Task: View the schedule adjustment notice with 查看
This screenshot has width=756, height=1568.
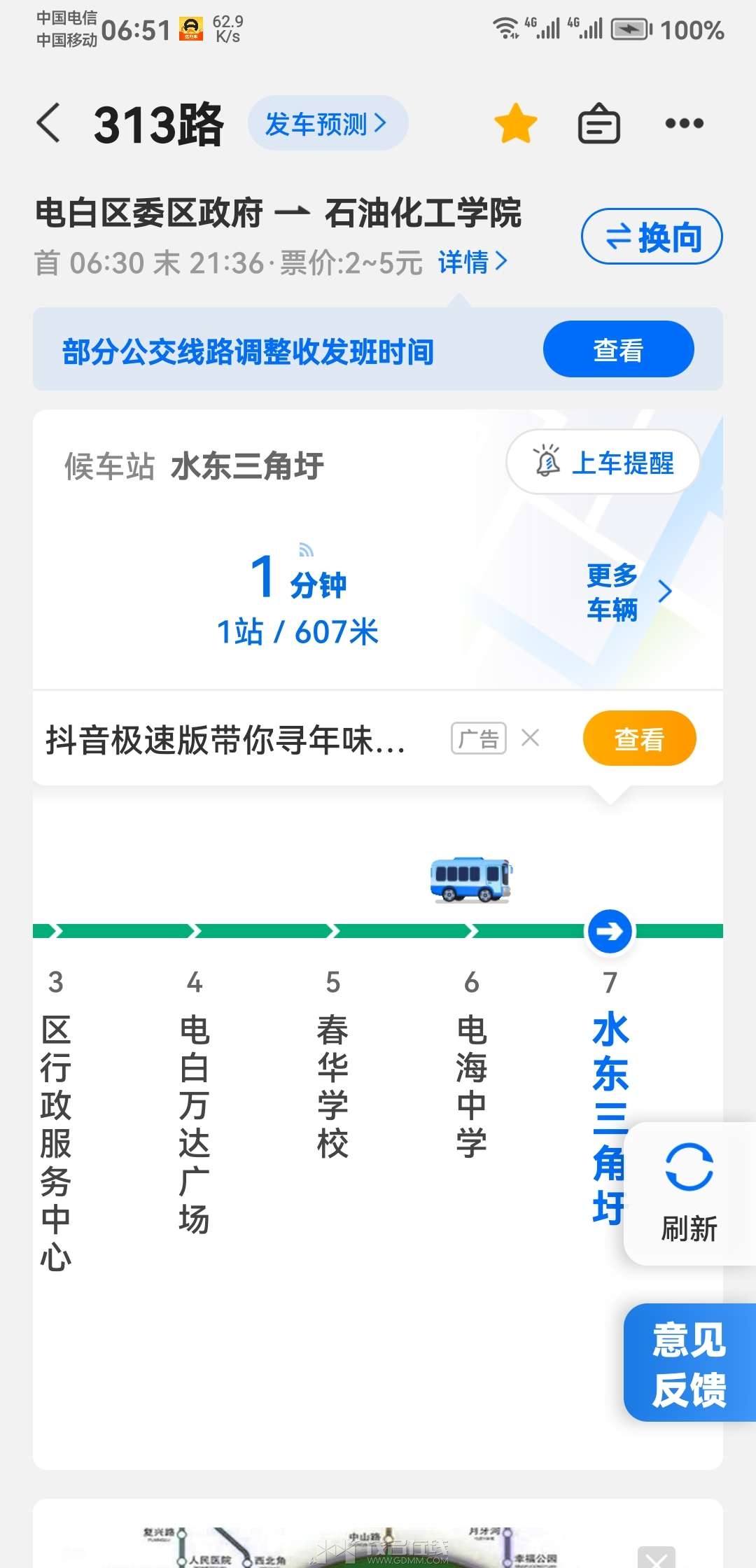Action: pyautogui.click(x=617, y=349)
